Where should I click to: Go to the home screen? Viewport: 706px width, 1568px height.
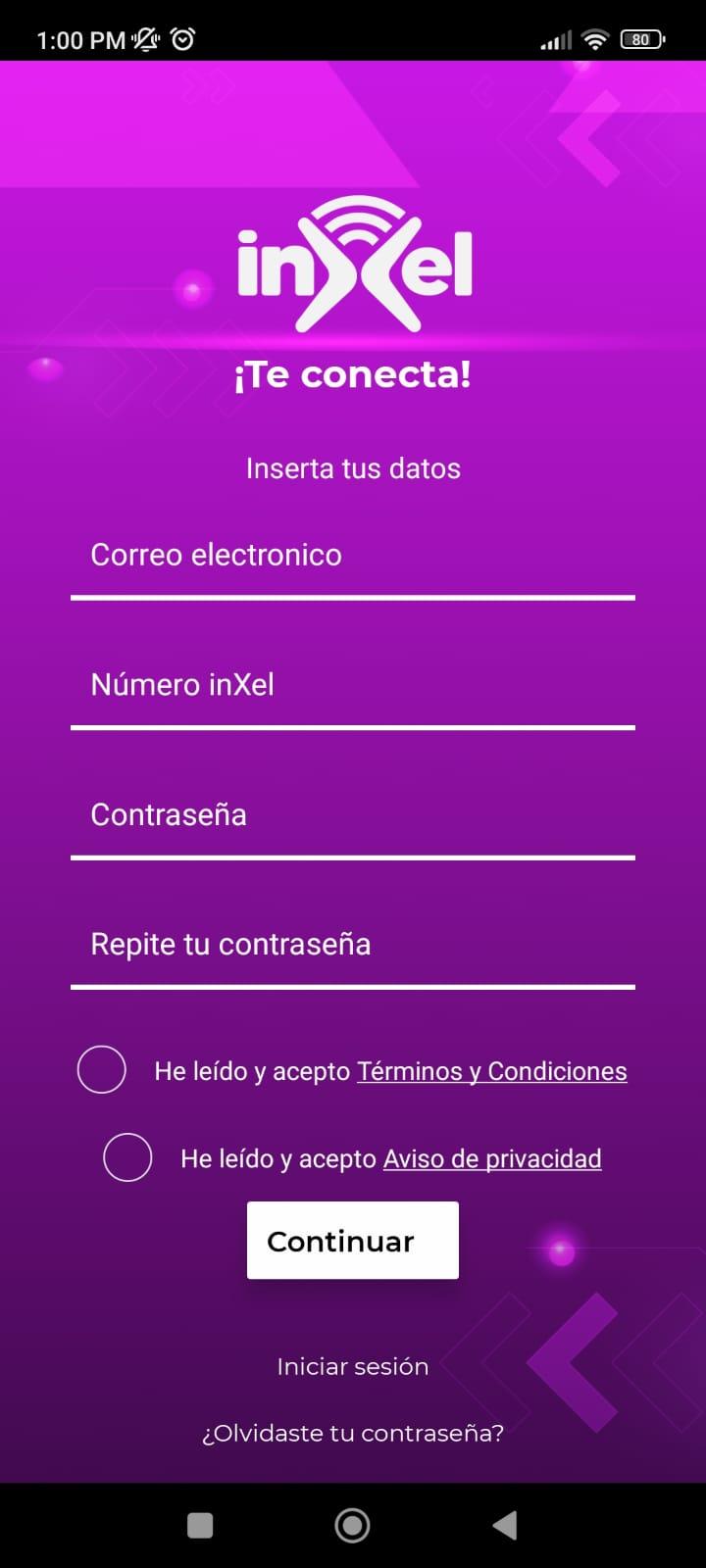pyautogui.click(x=352, y=1525)
